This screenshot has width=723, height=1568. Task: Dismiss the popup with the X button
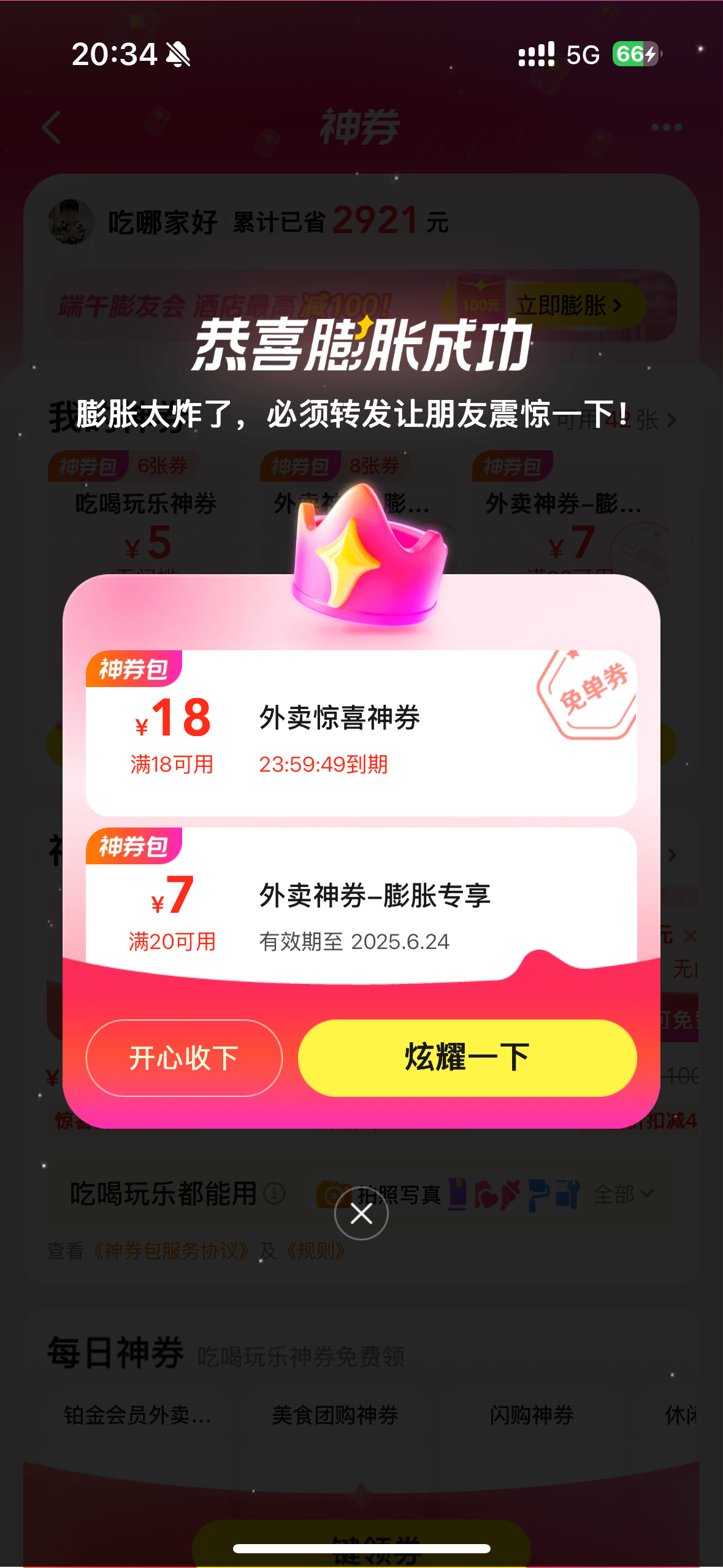point(361,1213)
